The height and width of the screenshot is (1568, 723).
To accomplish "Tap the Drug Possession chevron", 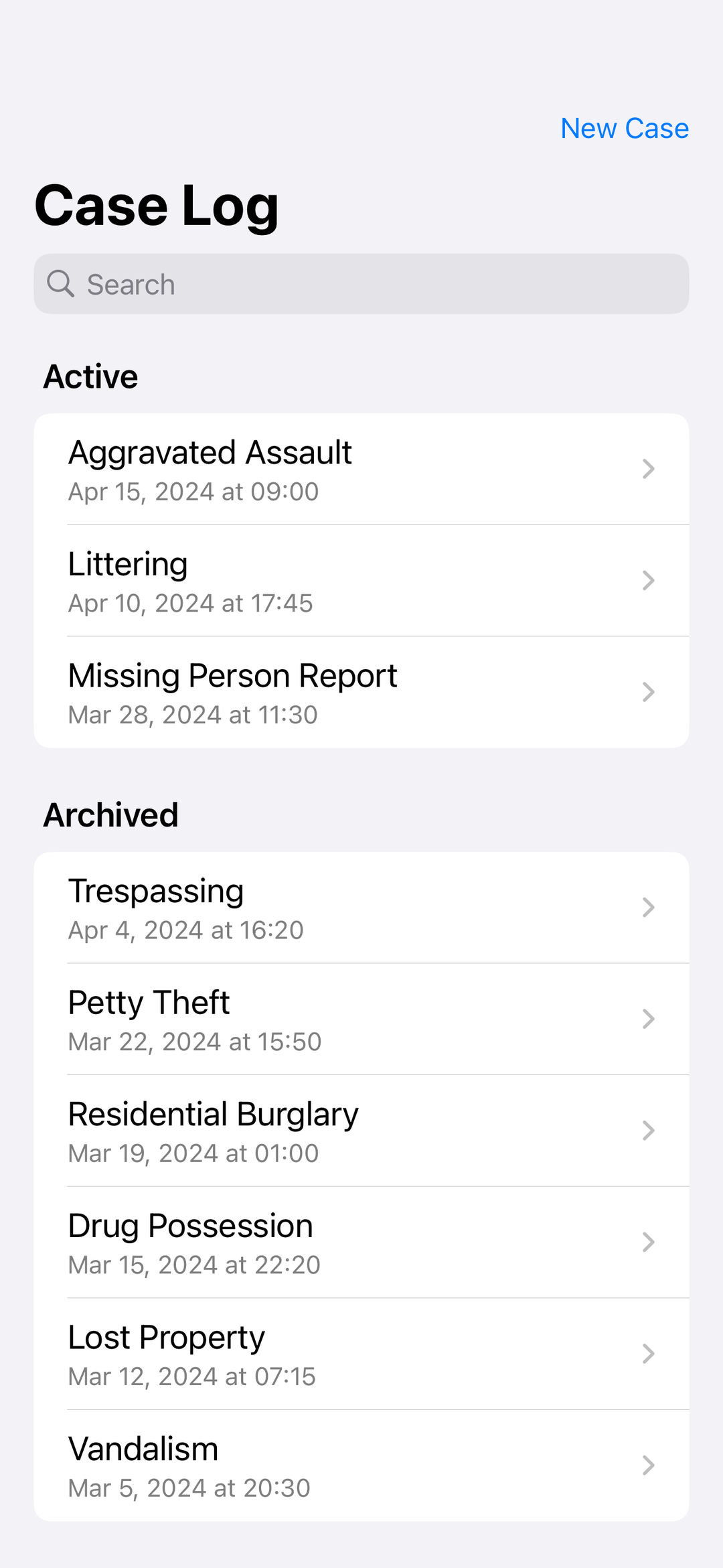I will (x=647, y=1242).
